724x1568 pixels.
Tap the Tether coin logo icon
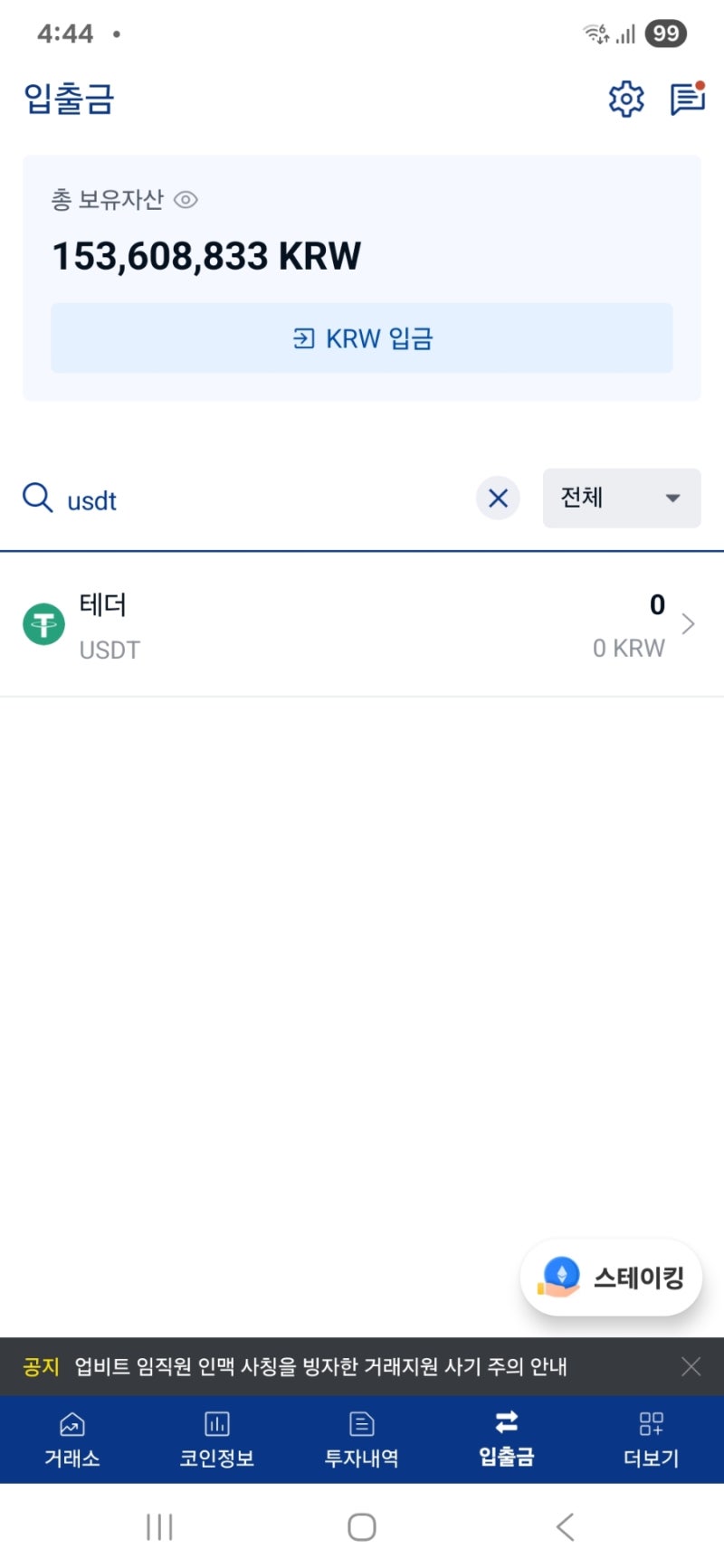click(x=43, y=623)
